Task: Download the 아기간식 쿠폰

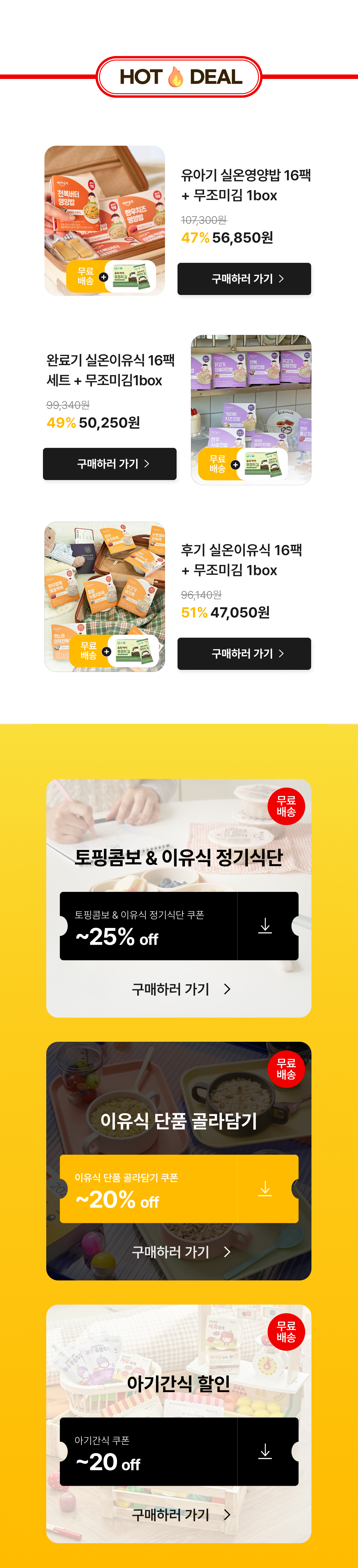Action: pos(265,1452)
